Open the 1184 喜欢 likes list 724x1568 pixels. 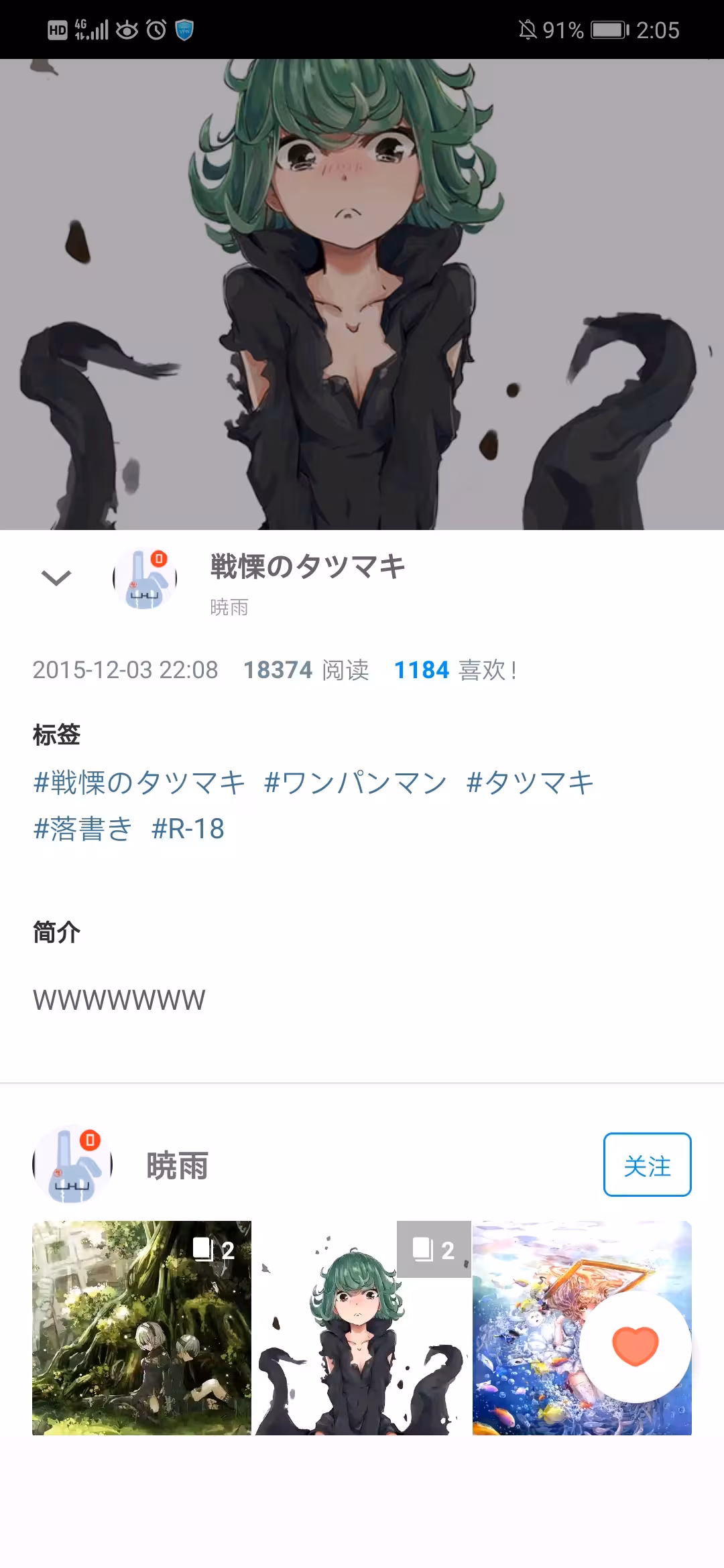[x=455, y=669]
